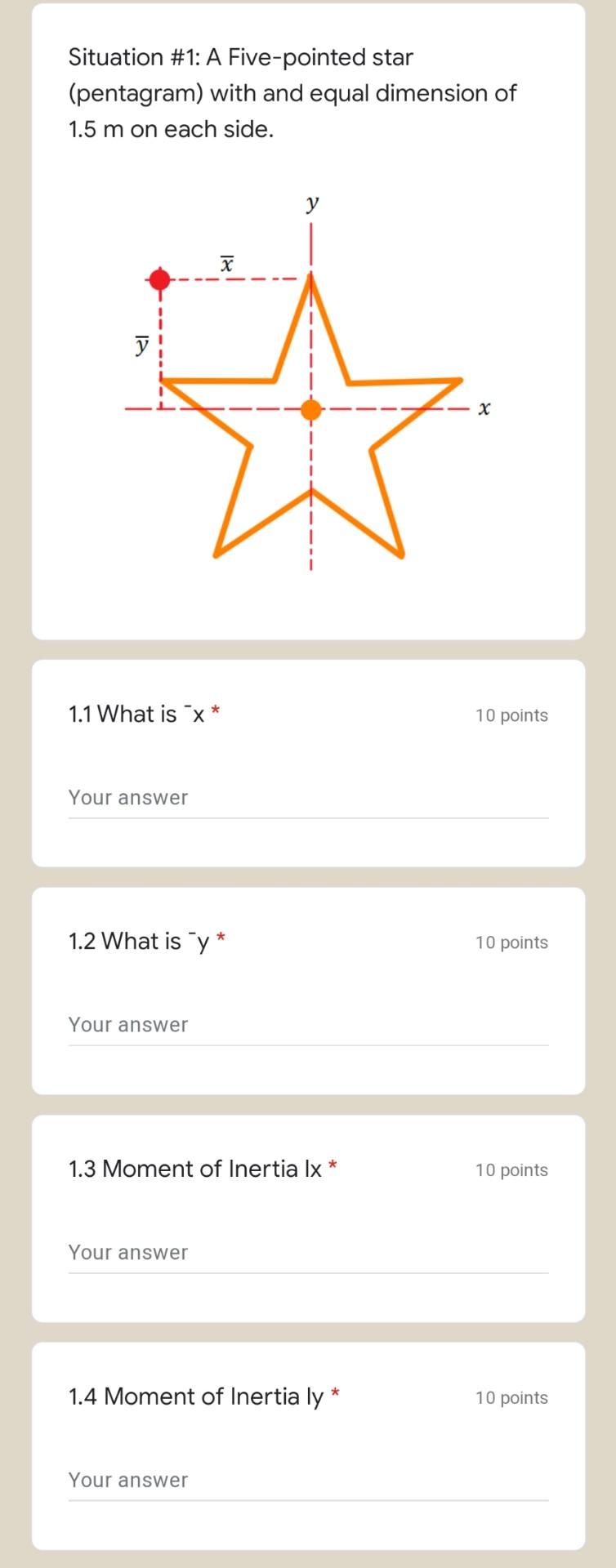Select the question title 1.3 Moment of Inertia Ix
The height and width of the screenshot is (1568, 616).
pyautogui.click(x=194, y=1169)
